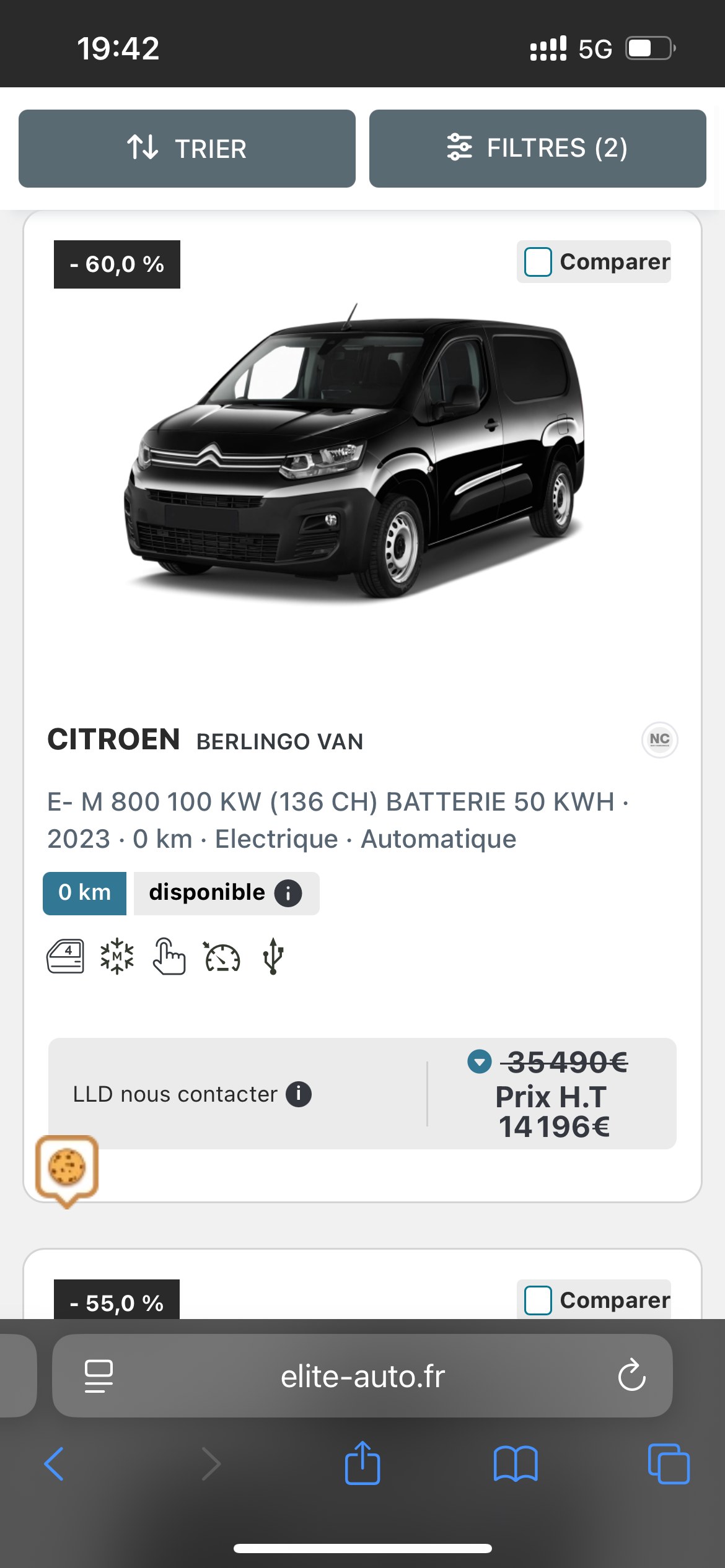Screen dimensions: 725x1568
Task: Open the page settings menu in address bar
Action: [x=99, y=1377]
